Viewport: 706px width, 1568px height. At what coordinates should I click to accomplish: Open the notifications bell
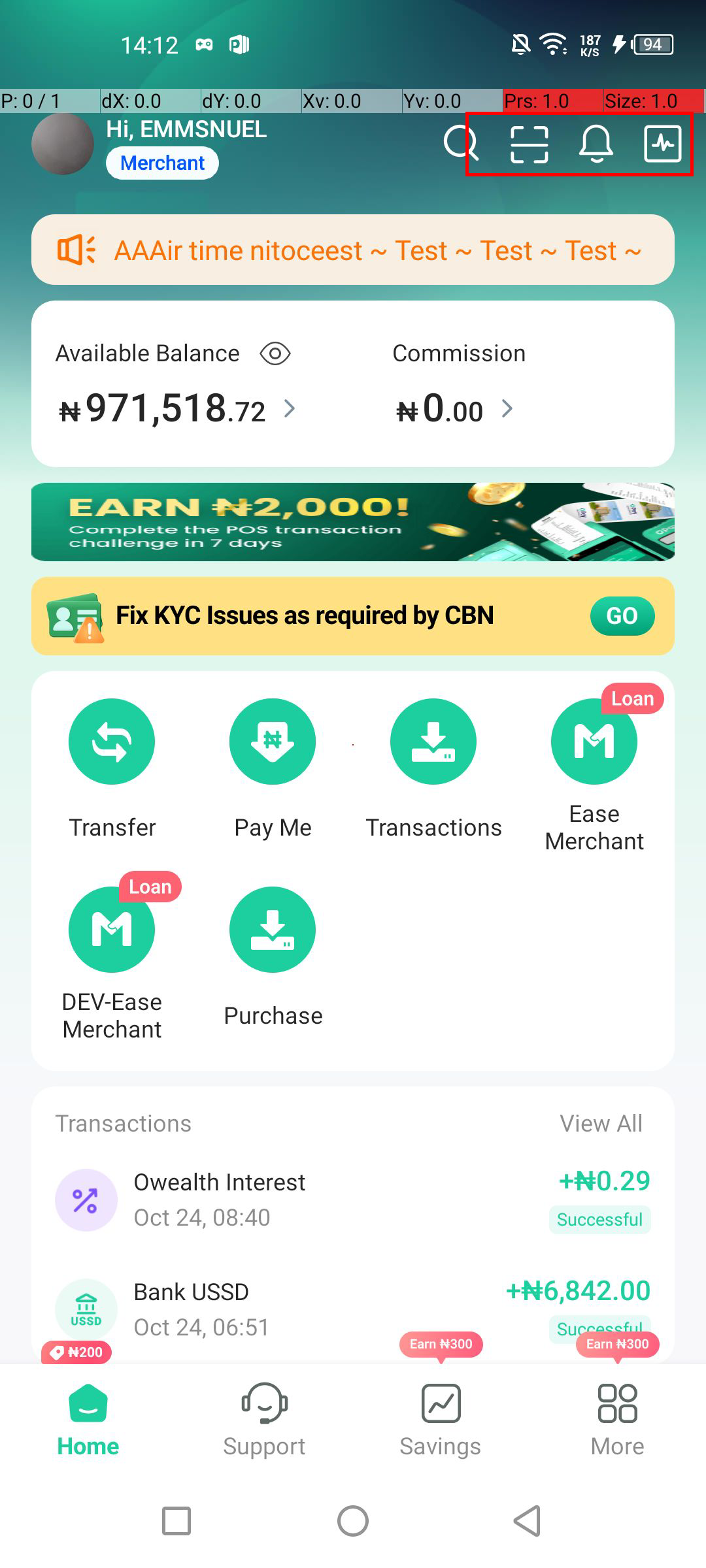(596, 144)
